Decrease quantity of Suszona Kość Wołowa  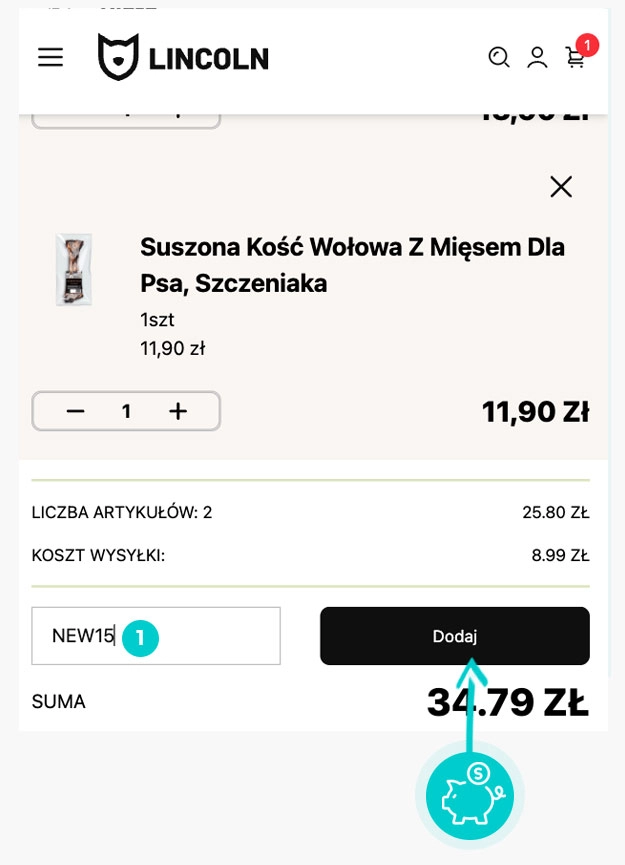pyautogui.click(x=76, y=411)
